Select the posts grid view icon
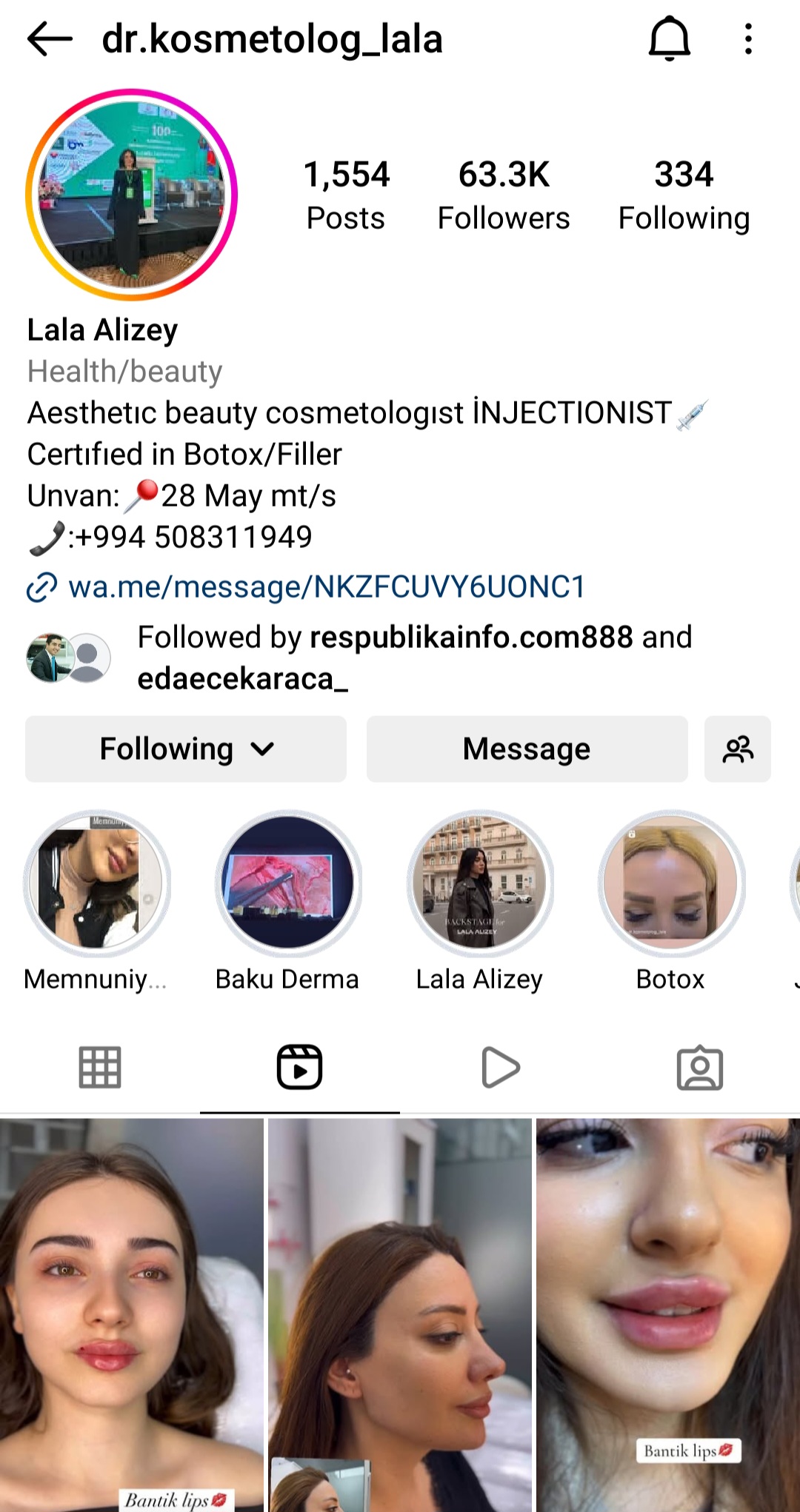The height and width of the screenshot is (1512, 800). pos(100,1066)
